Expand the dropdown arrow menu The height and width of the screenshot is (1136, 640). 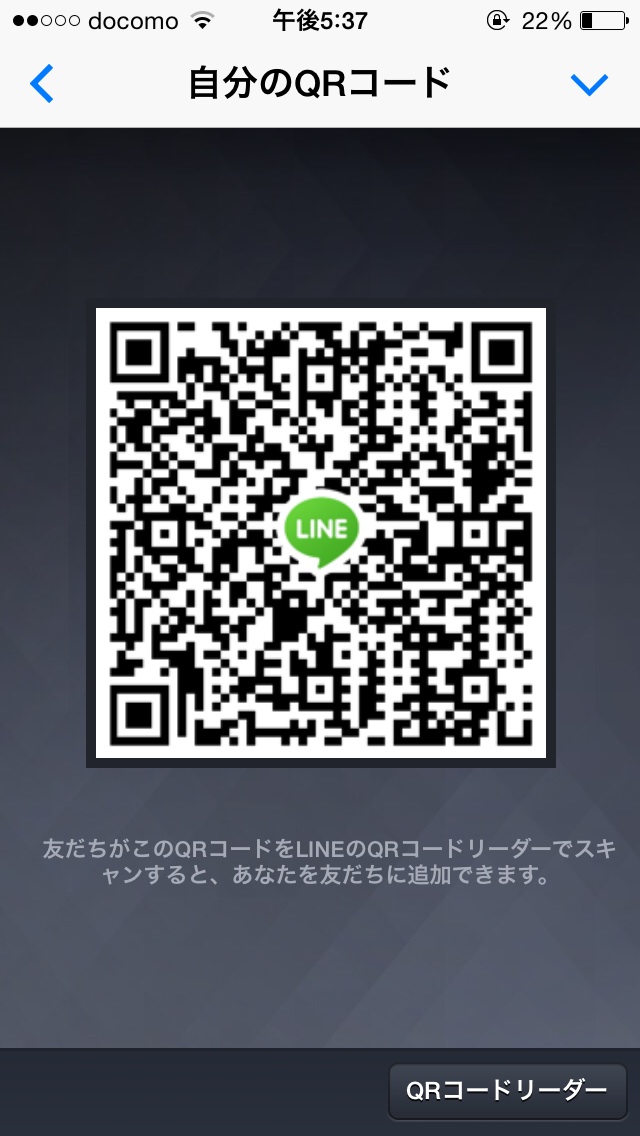pyautogui.click(x=589, y=85)
